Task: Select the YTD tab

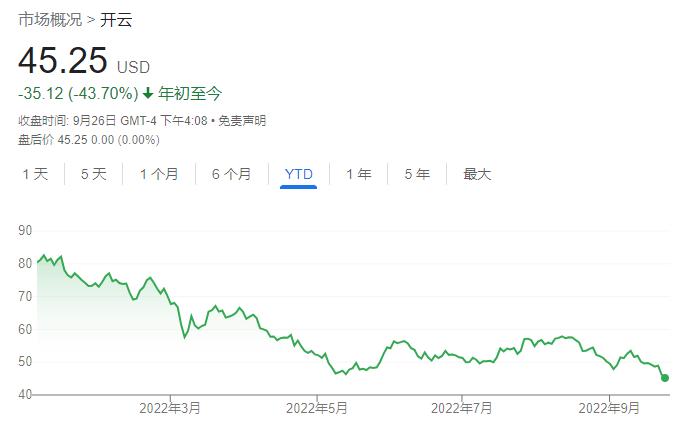Action: click(299, 174)
